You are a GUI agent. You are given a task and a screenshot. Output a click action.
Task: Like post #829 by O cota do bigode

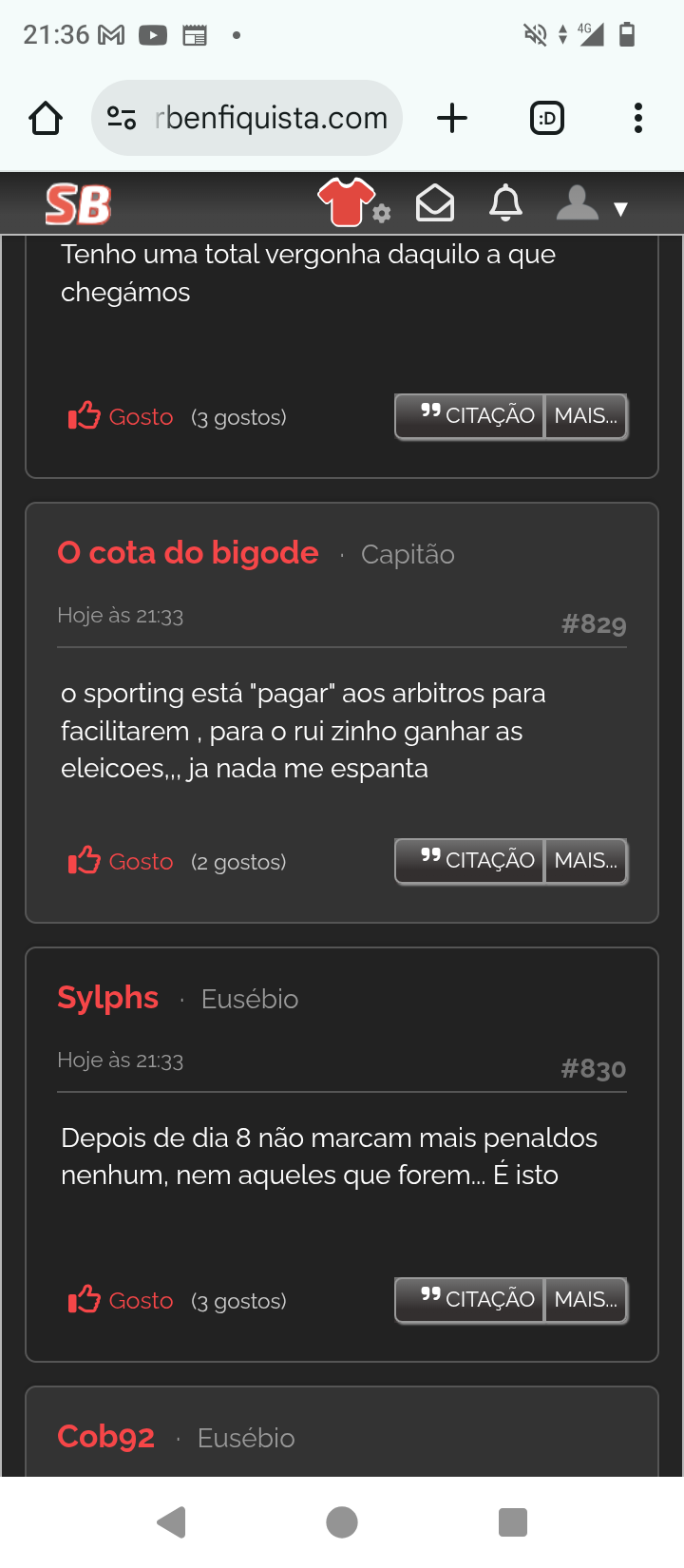pyautogui.click(x=121, y=861)
